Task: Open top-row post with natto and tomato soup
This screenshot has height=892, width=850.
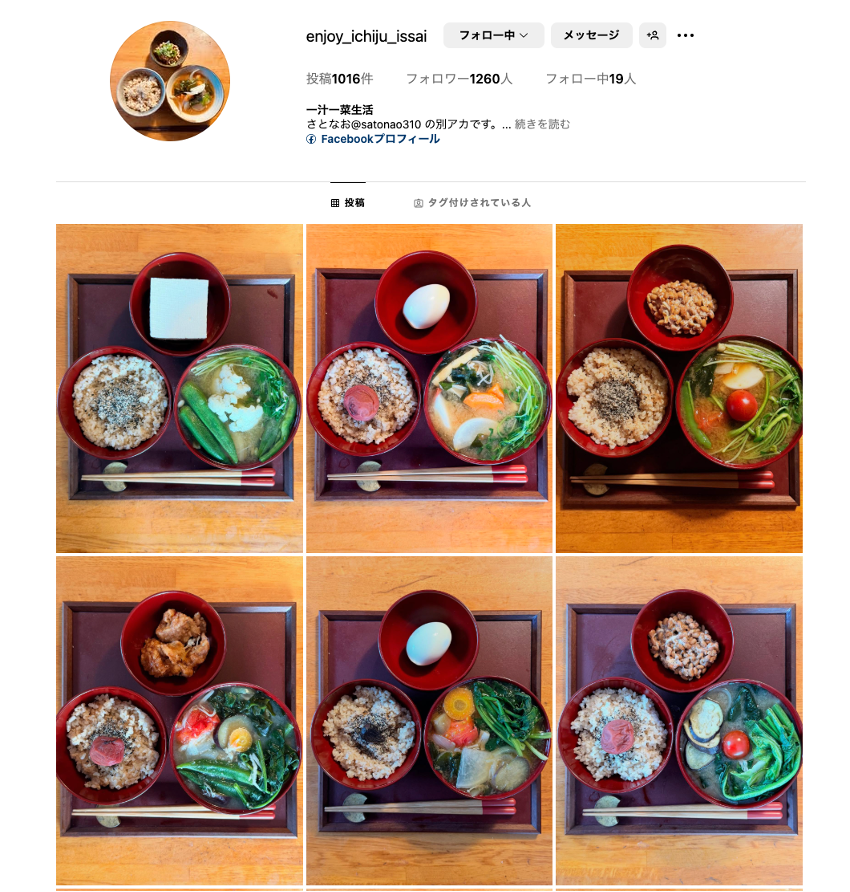Action: [x=679, y=388]
